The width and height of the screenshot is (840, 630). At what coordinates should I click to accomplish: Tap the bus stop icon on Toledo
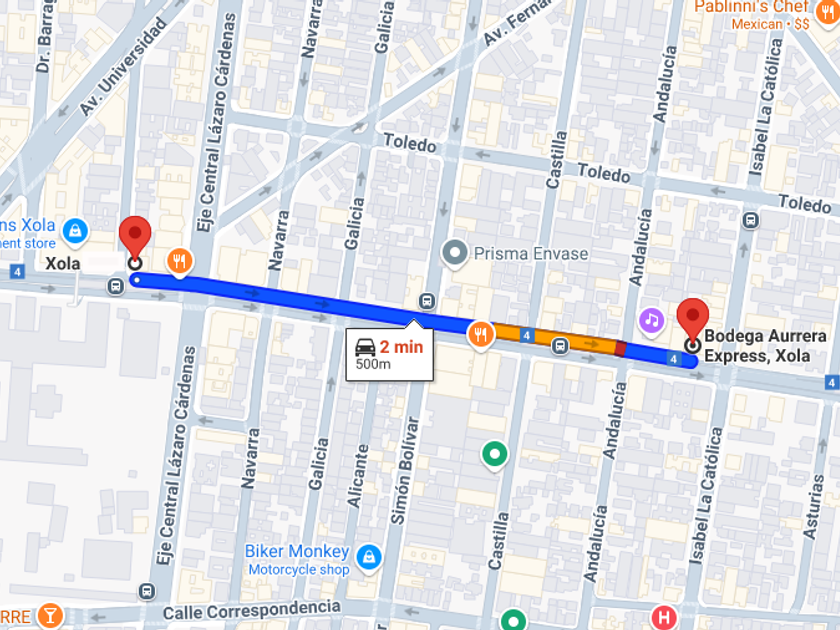(x=751, y=220)
